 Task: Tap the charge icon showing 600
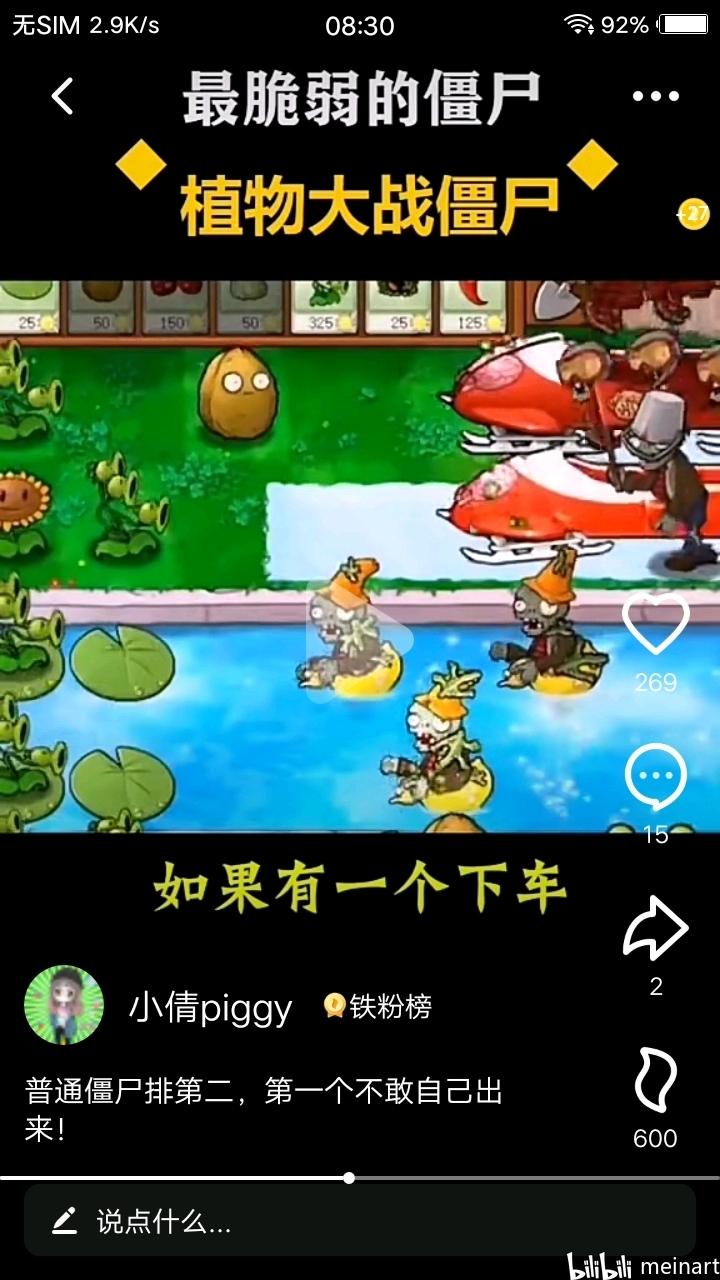pos(656,1080)
